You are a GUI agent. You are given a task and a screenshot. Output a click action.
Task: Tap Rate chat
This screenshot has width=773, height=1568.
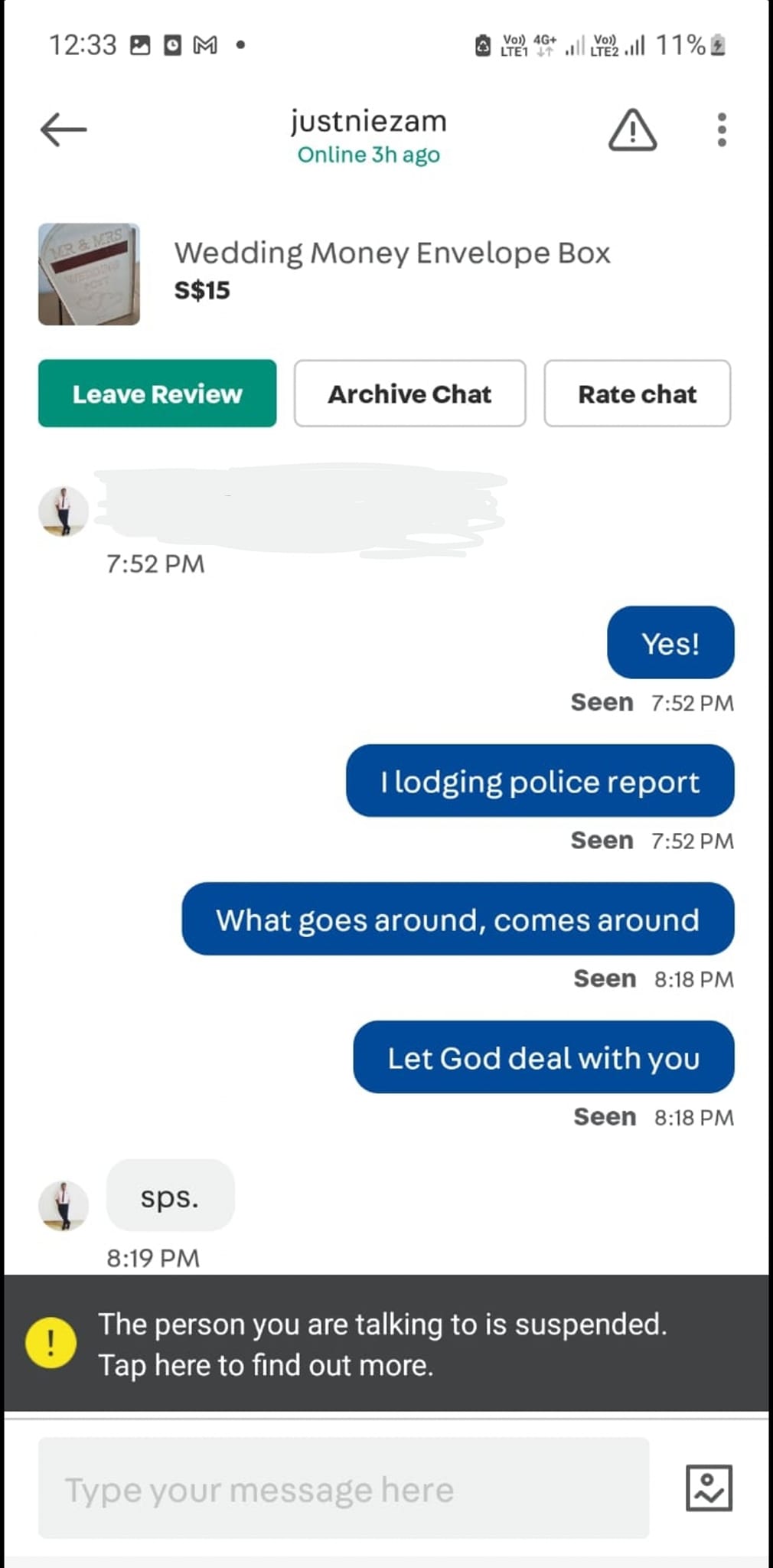pyautogui.click(x=637, y=394)
